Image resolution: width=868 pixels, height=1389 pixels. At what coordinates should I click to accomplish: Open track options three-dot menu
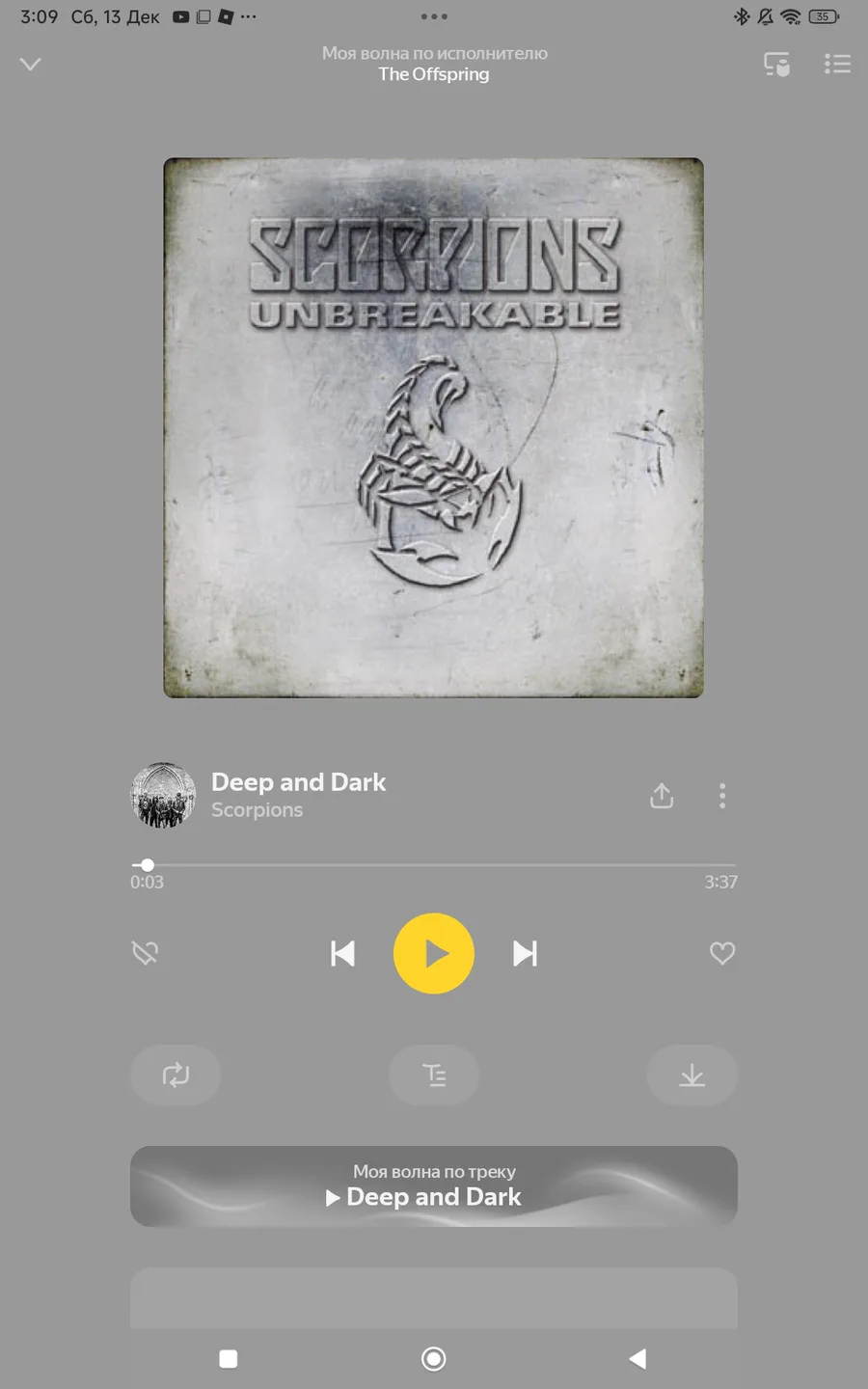(722, 796)
